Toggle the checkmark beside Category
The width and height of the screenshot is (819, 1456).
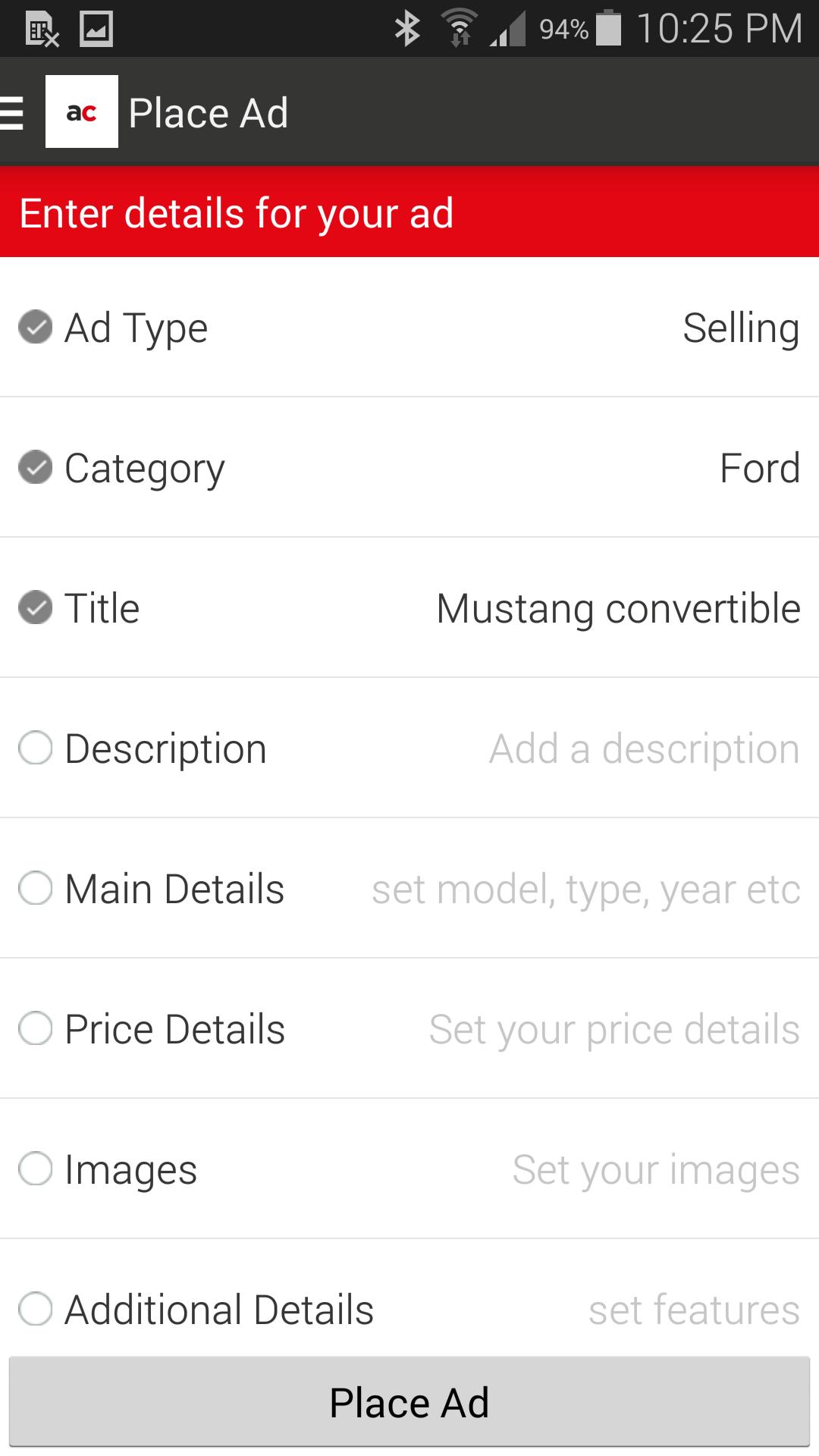tap(34, 468)
